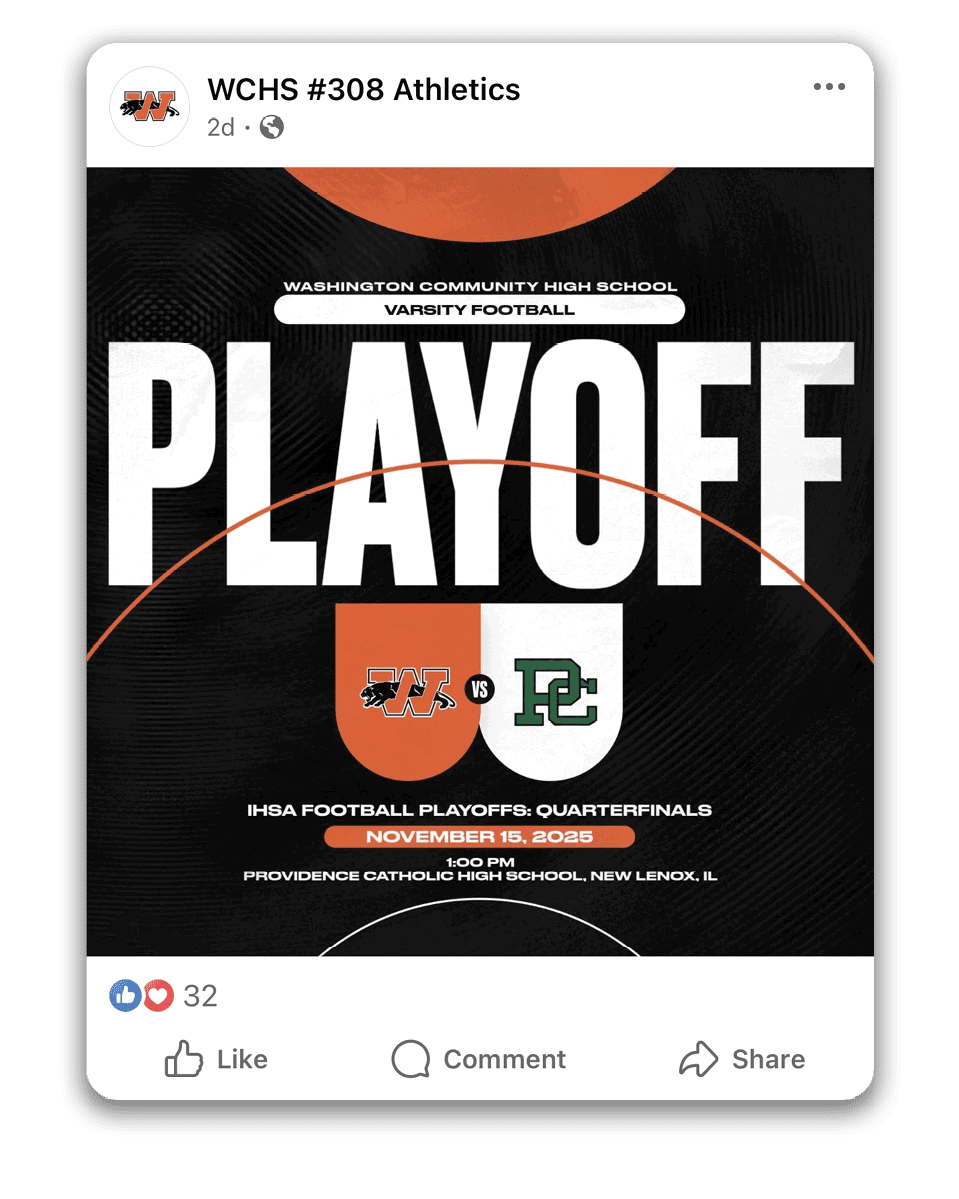This screenshot has width=959, height=1199.
Task: Share this post
Action: click(742, 1059)
